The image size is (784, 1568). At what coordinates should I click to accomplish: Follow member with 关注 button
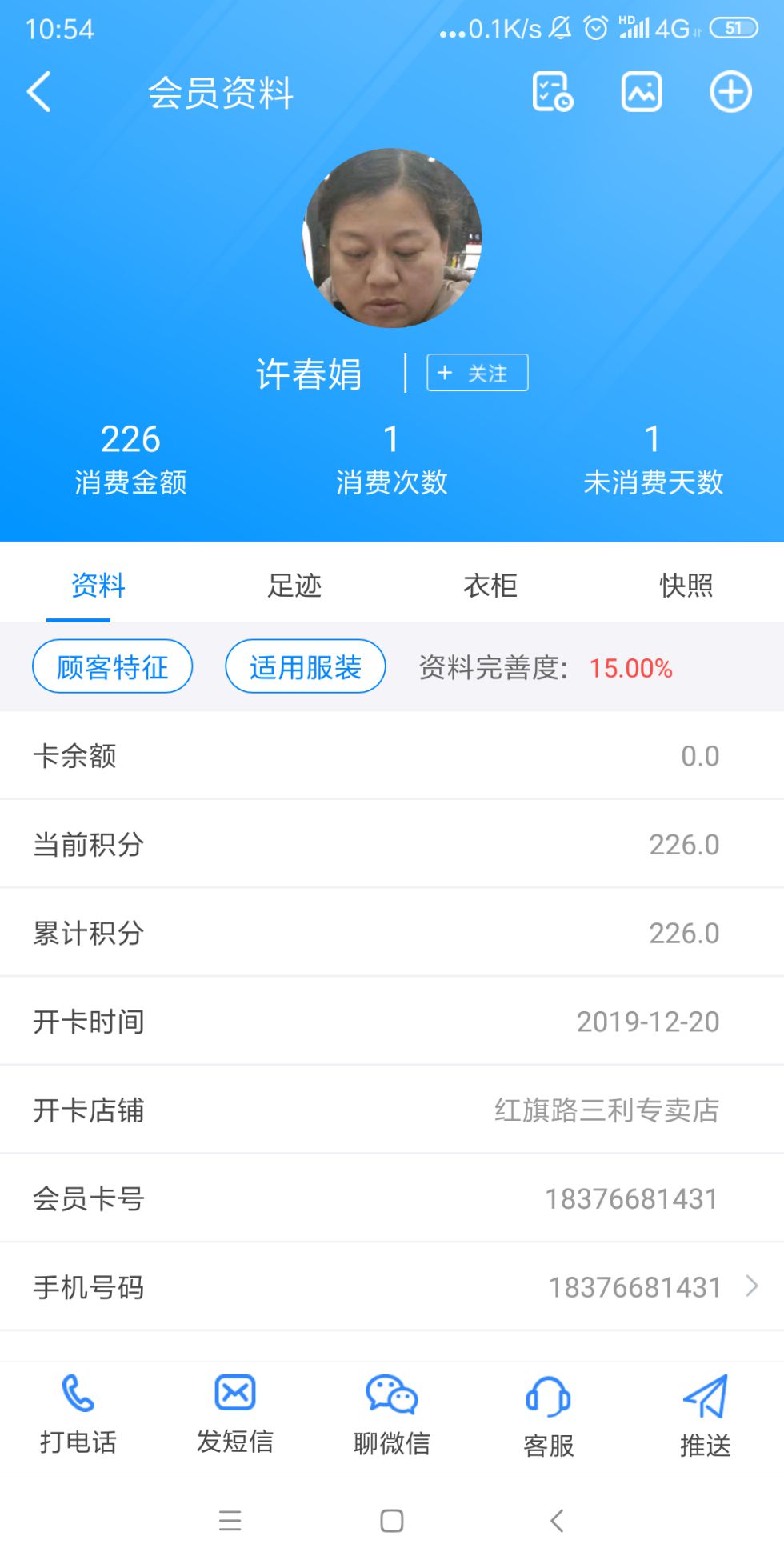[478, 373]
